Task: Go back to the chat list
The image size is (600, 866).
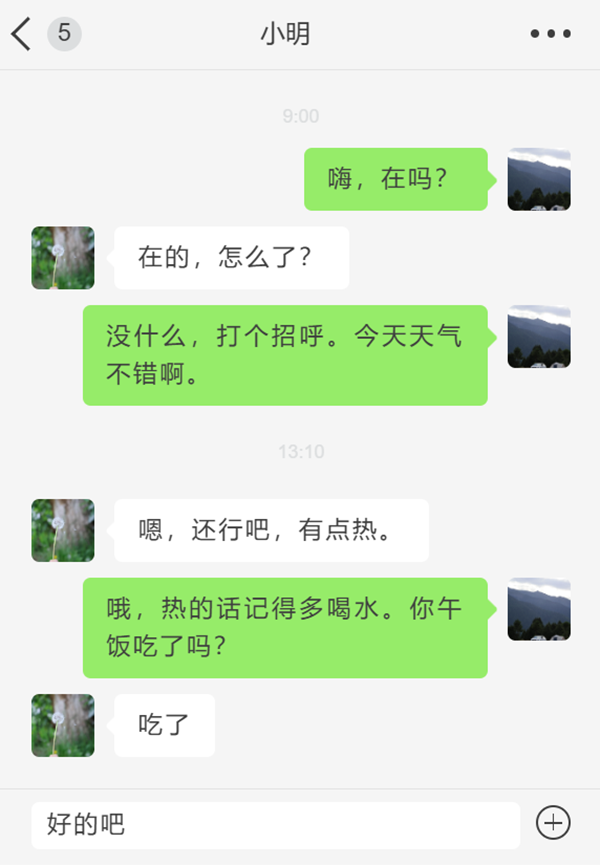Action: [22, 34]
